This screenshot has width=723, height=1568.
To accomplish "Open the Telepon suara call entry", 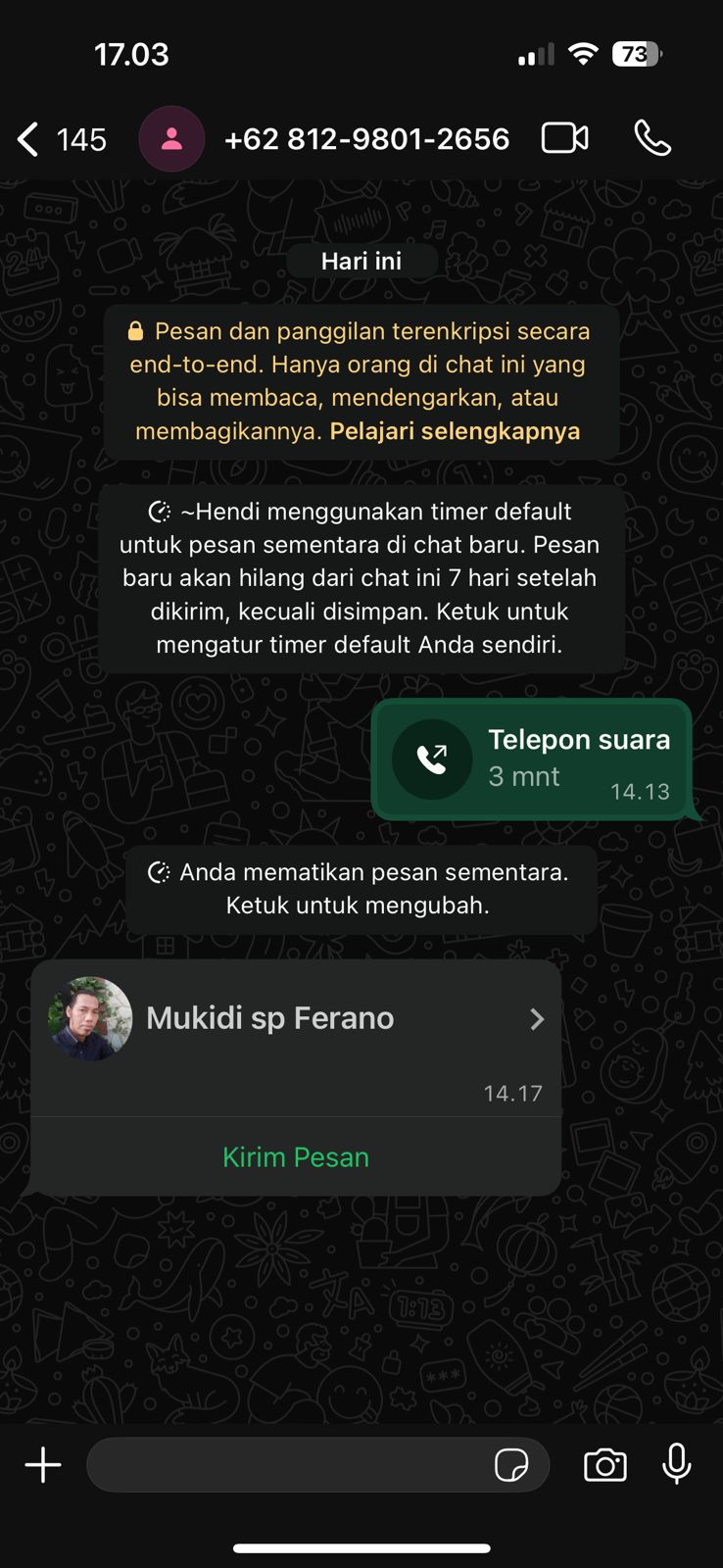I will [x=532, y=759].
